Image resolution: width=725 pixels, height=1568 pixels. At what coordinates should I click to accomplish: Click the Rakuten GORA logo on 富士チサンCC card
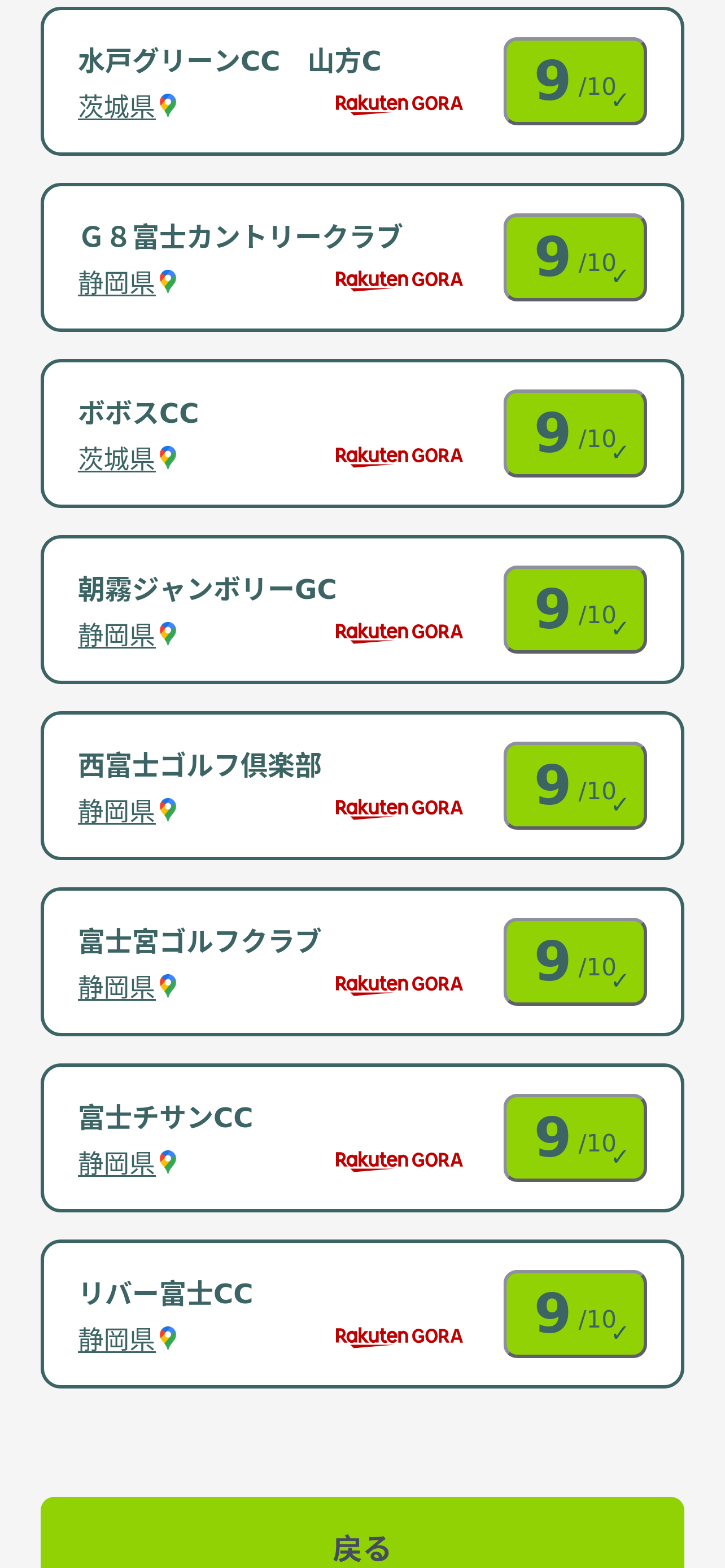pyautogui.click(x=399, y=1160)
